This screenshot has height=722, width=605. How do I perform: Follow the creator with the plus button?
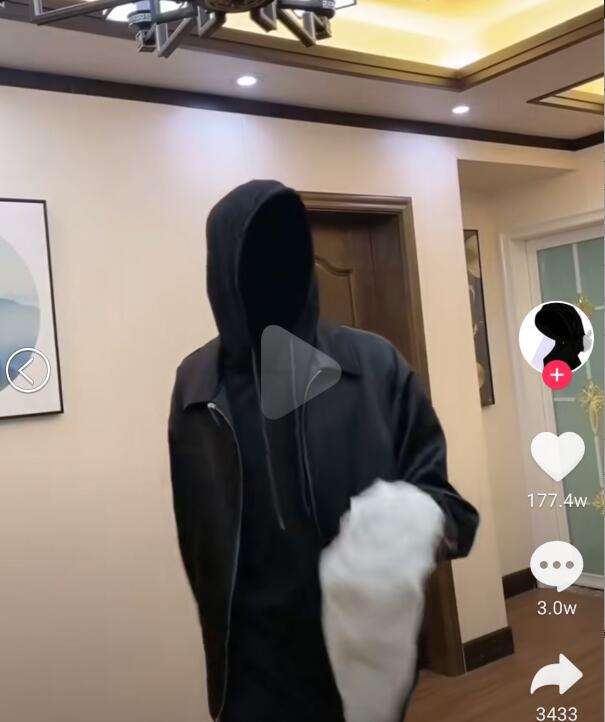click(557, 376)
